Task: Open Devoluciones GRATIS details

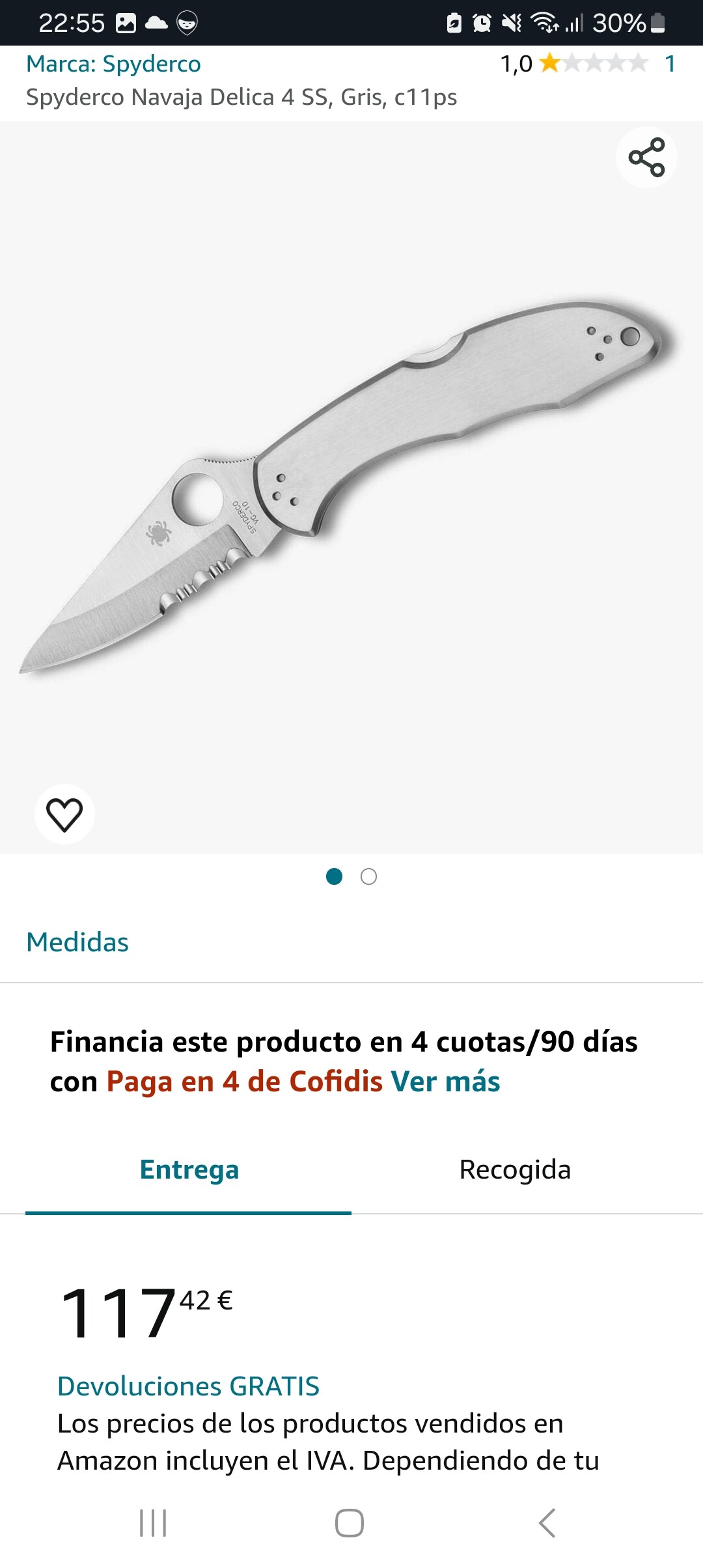Action: click(x=188, y=1386)
